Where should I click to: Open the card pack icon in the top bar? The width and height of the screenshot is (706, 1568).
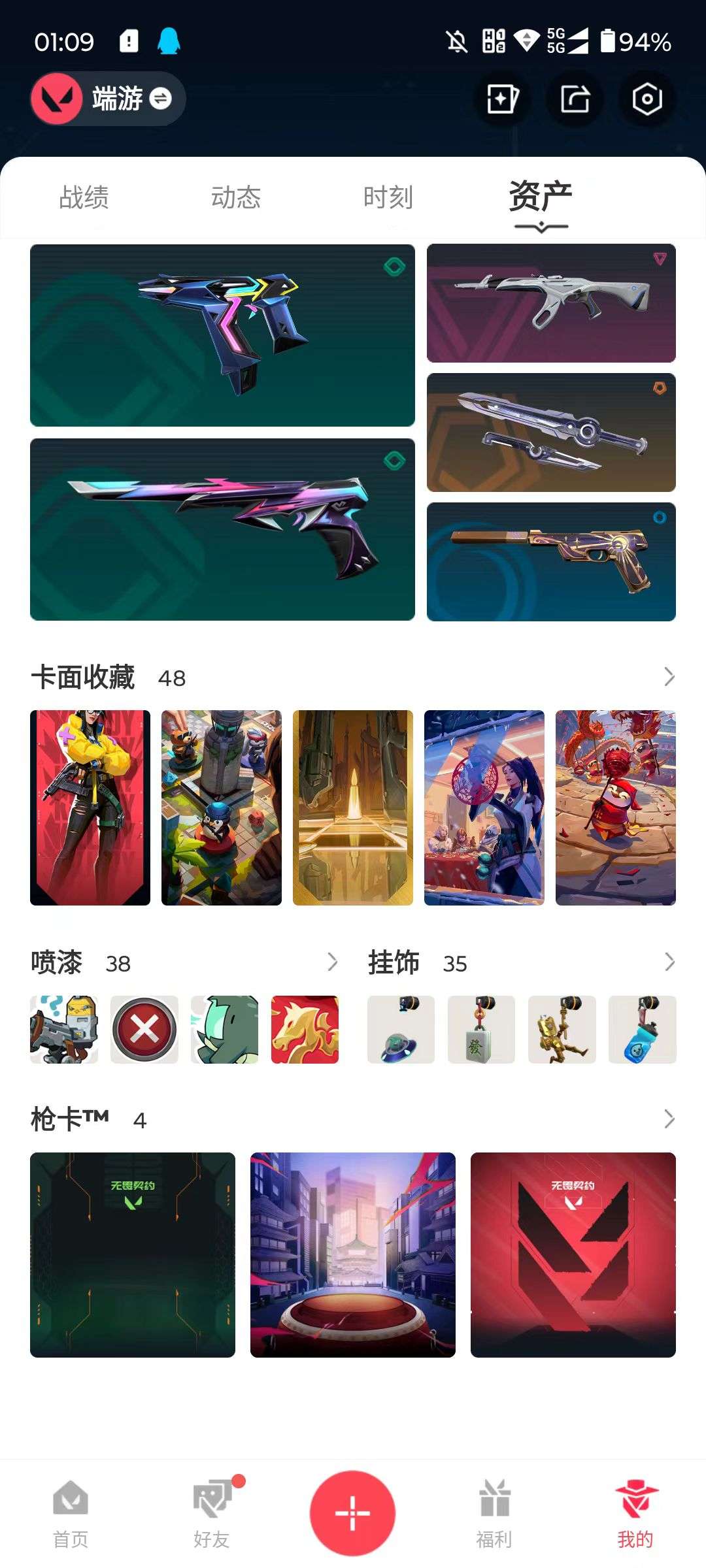(x=502, y=99)
